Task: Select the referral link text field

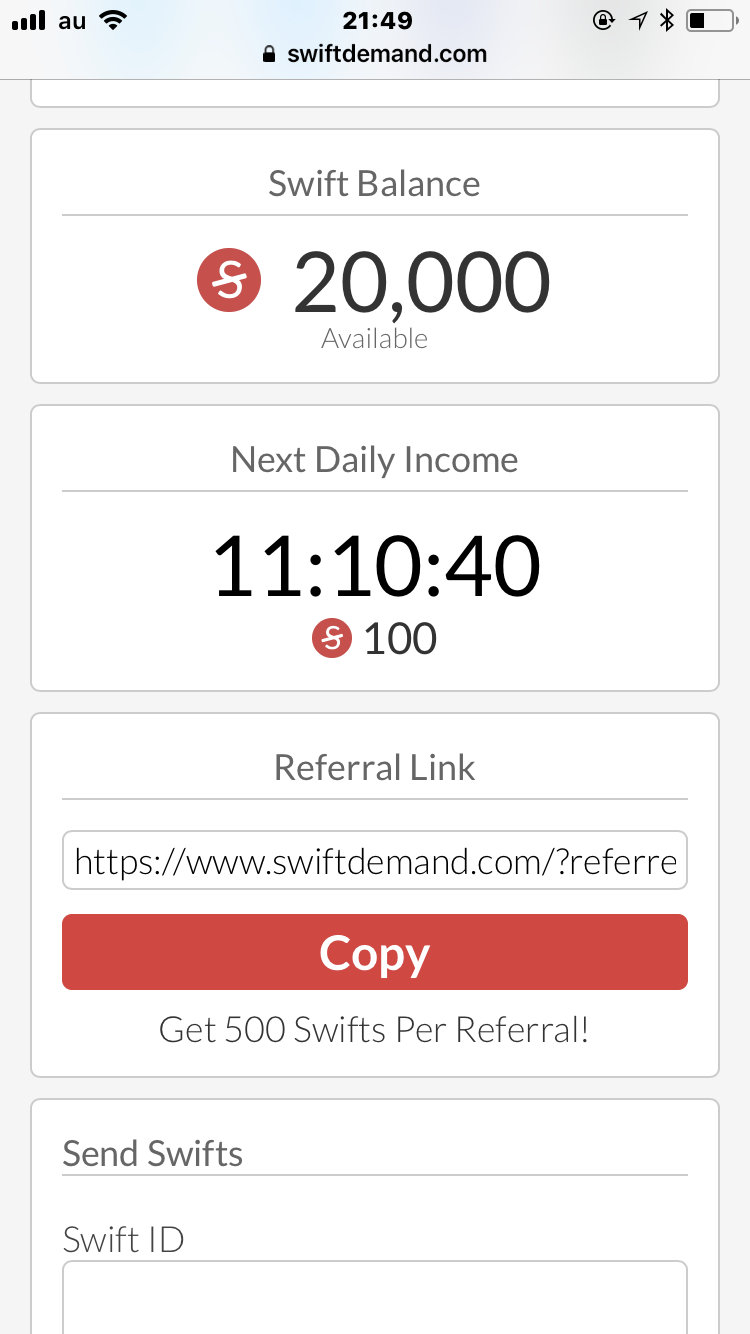Action: (374, 860)
